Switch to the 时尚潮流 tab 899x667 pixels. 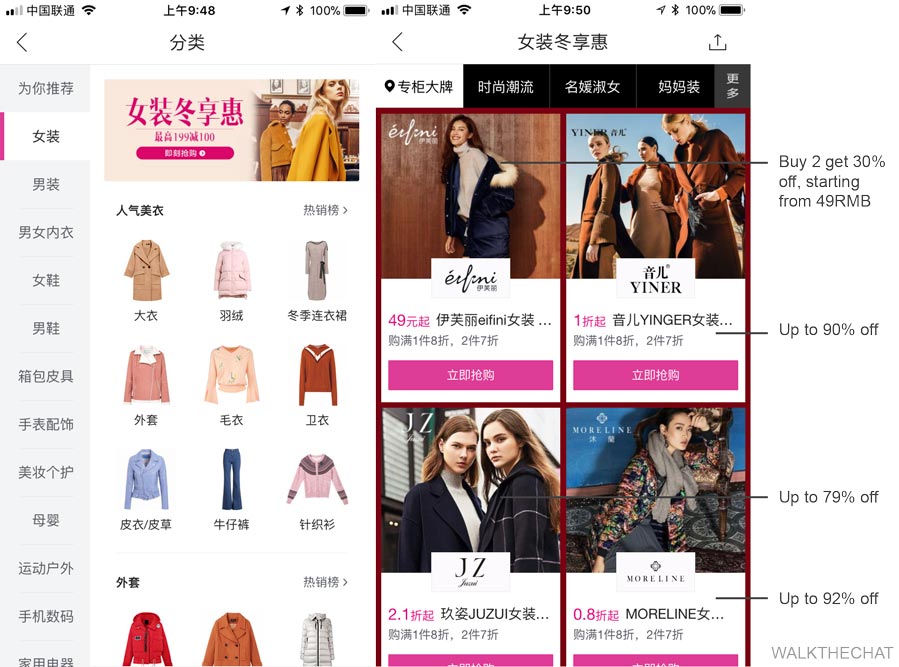click(505, 87)
